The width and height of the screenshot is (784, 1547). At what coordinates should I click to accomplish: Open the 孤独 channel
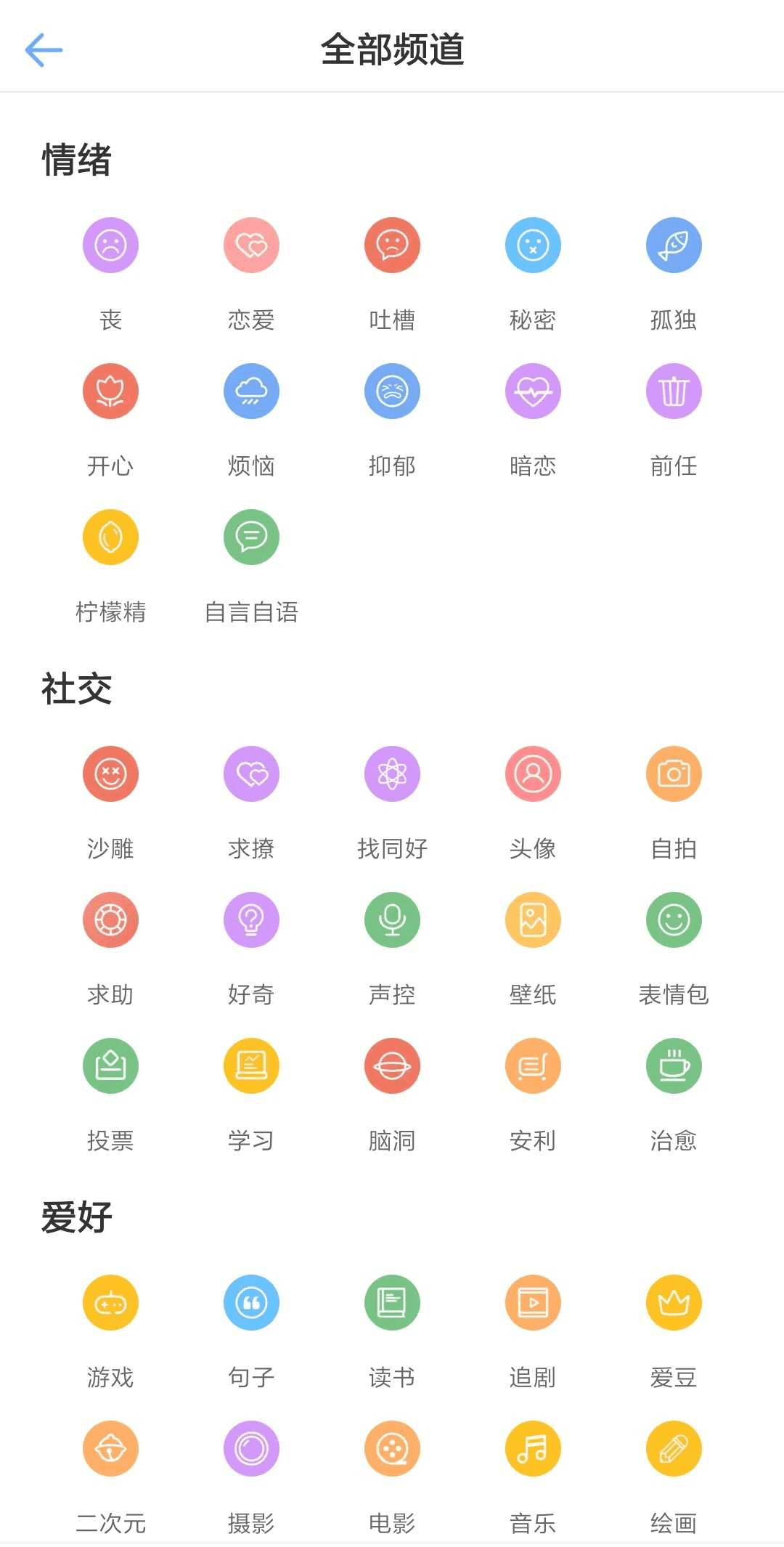pos(674,245)
